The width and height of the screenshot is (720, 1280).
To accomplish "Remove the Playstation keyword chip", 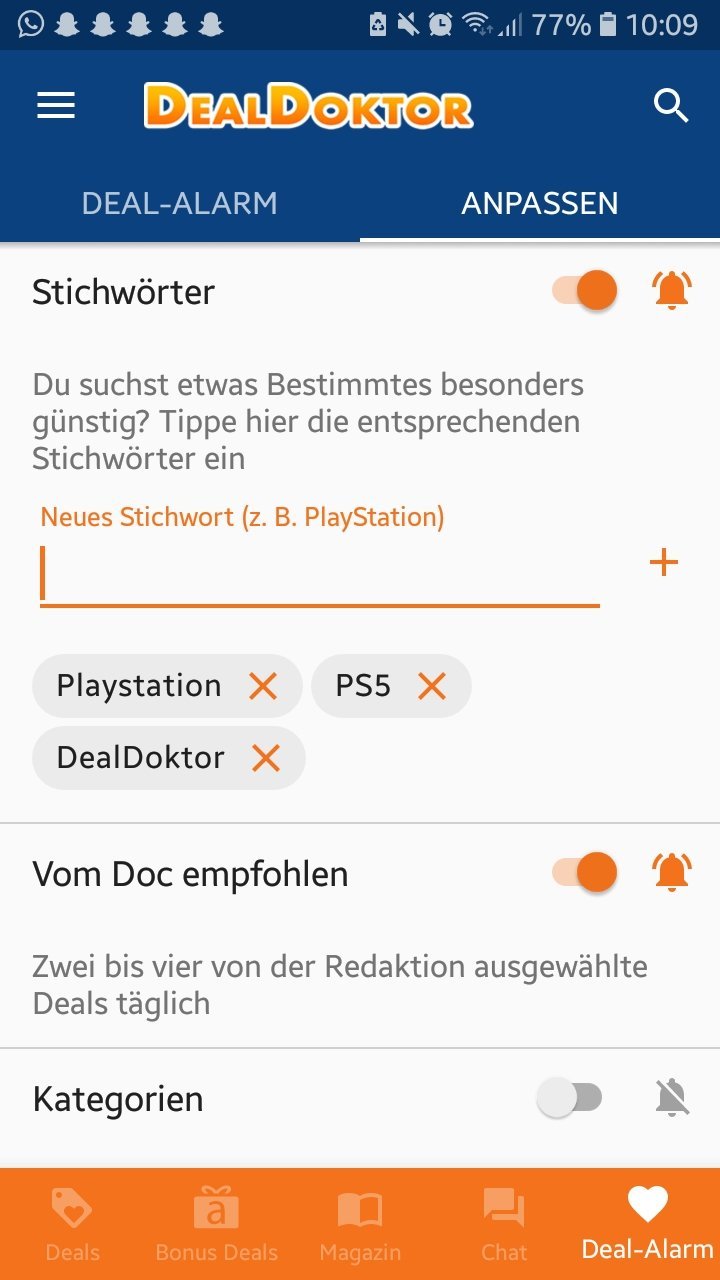I will pyautogui.click(x=263, y=686).
